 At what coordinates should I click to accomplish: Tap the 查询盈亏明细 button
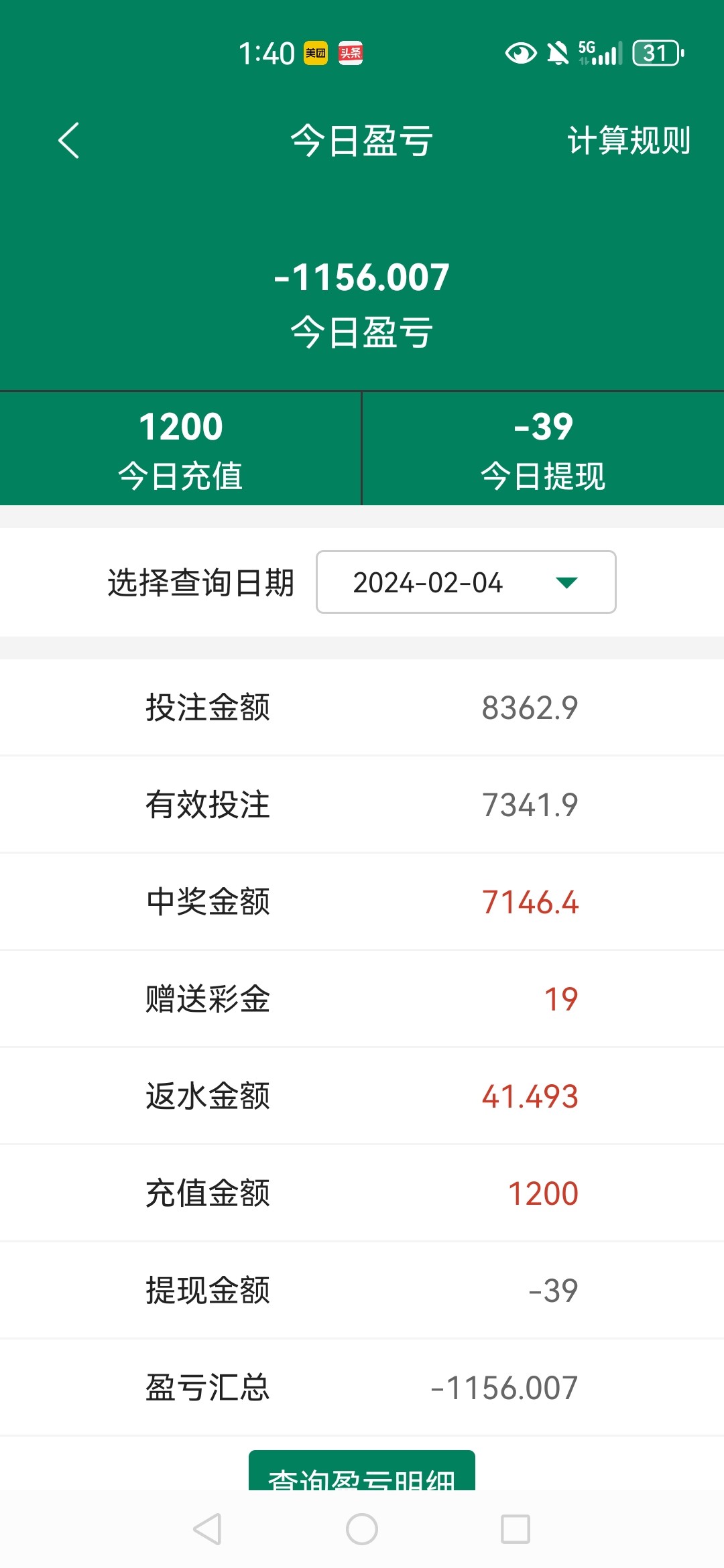[361, 1473]
